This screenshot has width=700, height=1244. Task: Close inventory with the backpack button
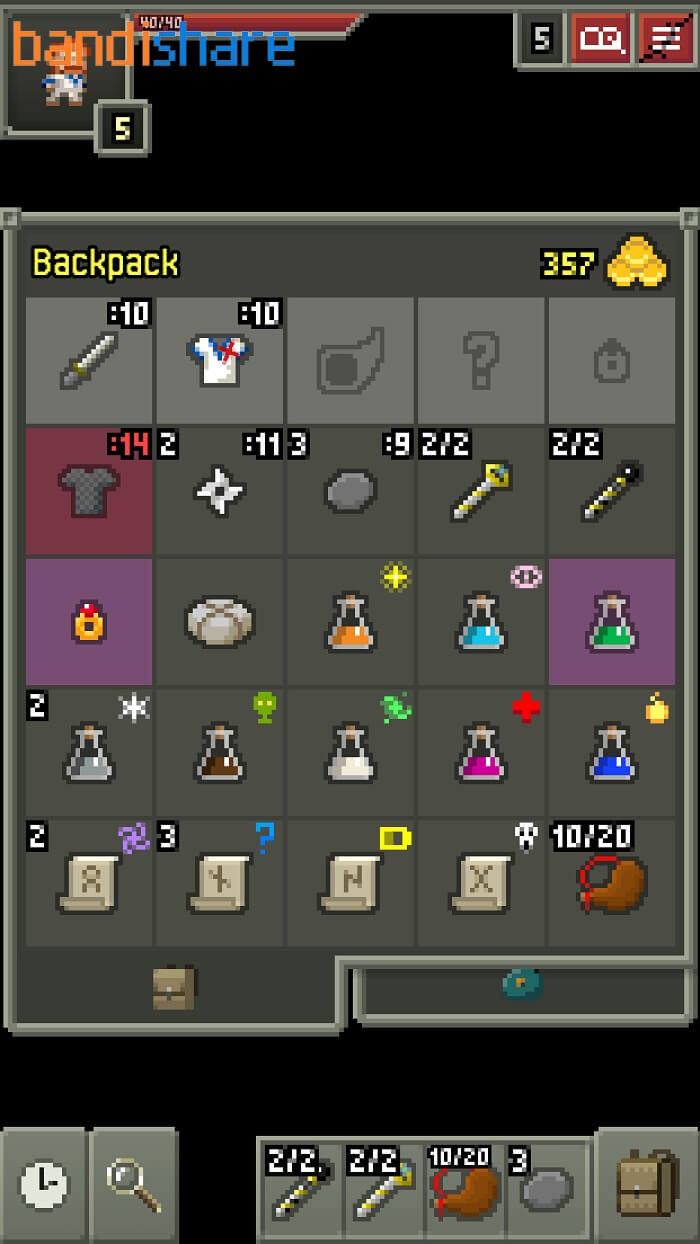(x=647, y=1185)
